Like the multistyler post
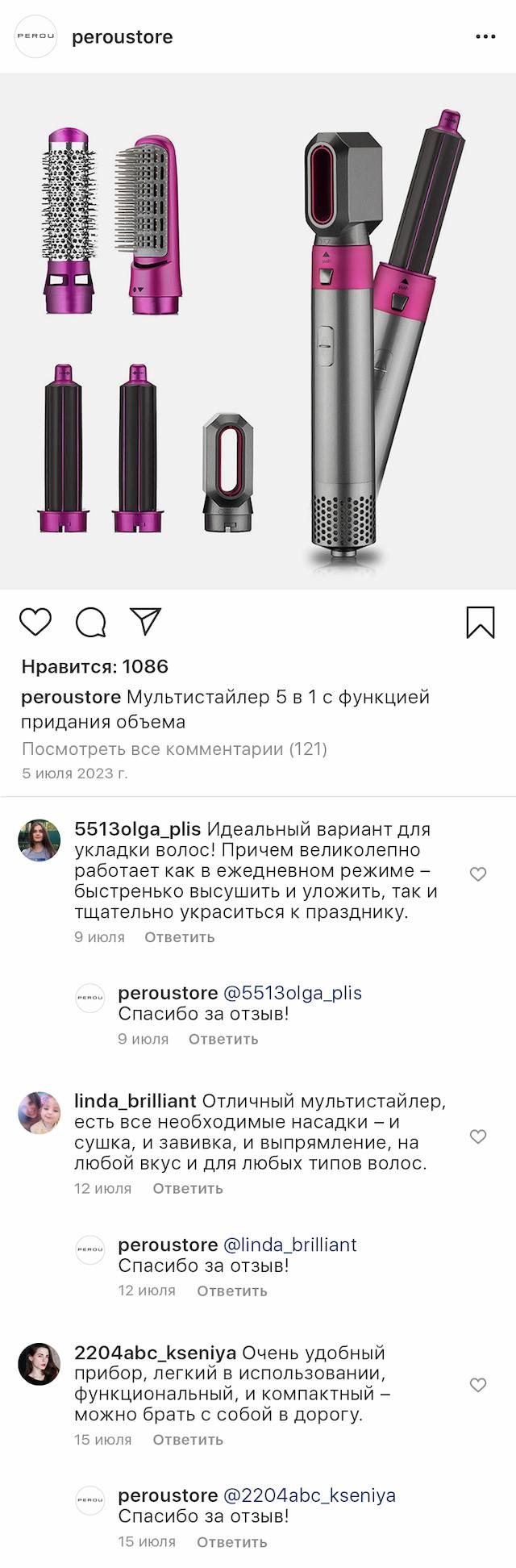 (x=35, y=623)
